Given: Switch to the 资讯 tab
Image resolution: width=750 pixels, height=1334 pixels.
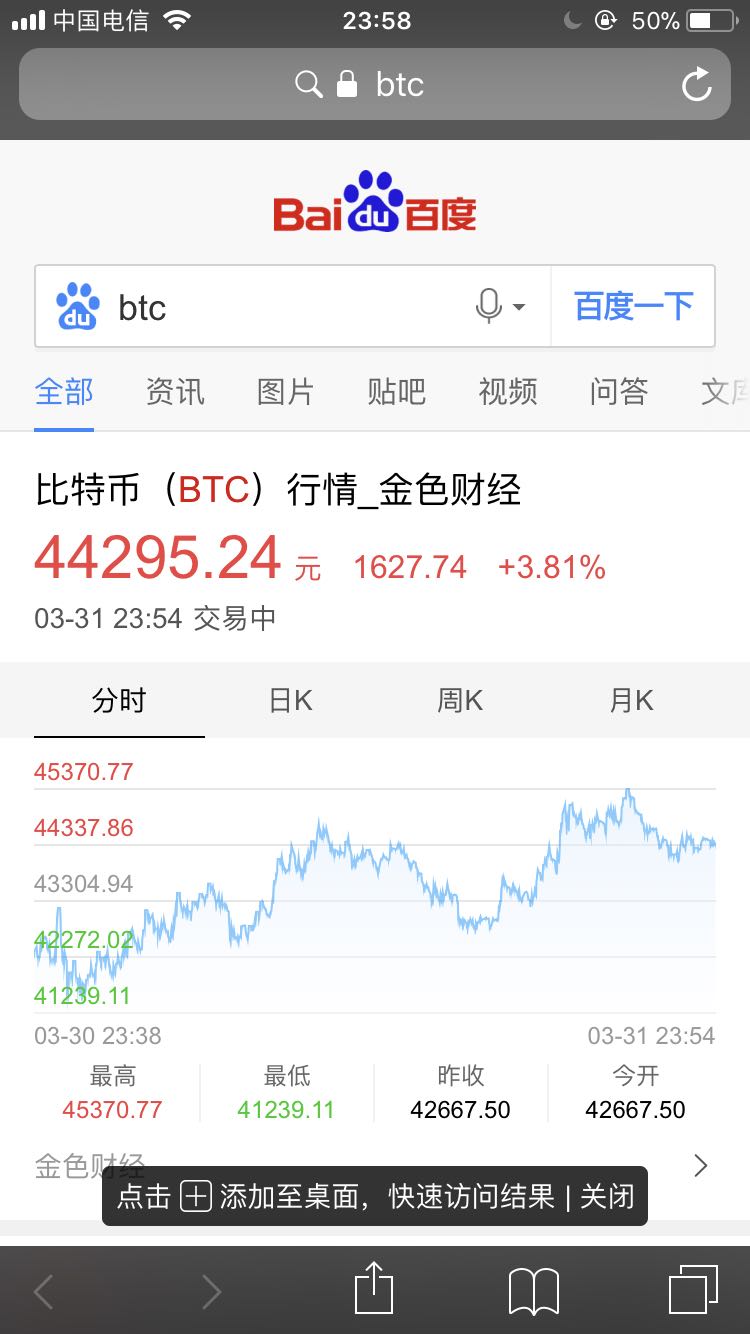Looking at the screenshot, I should pos(175,391).
